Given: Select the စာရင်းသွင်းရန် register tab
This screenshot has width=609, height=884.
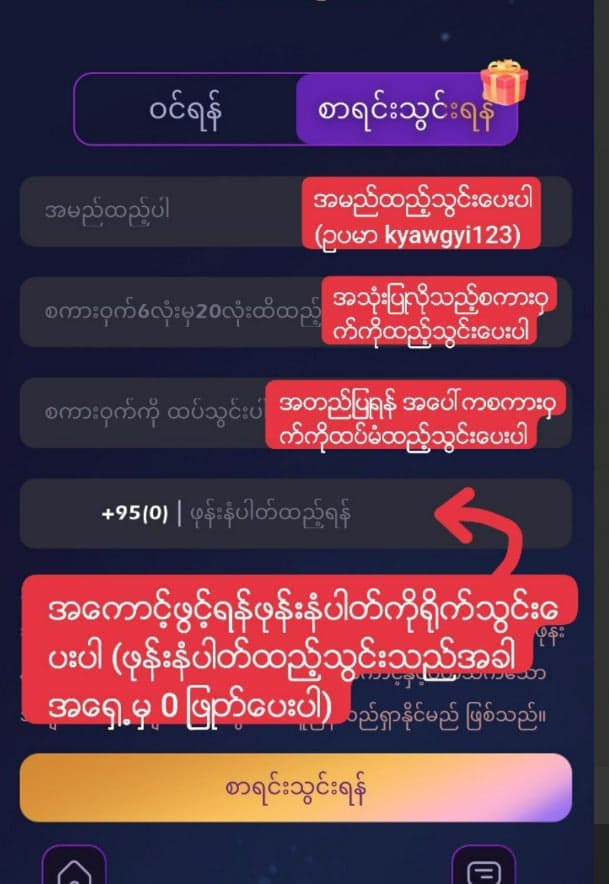Looking at the screenshot, I should 406,109.
